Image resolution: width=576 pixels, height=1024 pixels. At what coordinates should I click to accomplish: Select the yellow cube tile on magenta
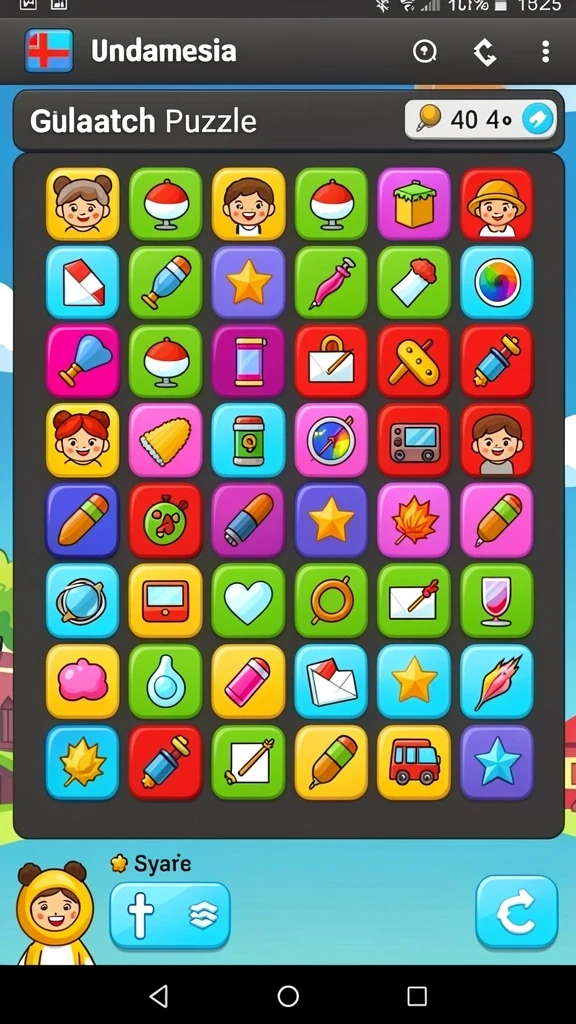[x=414, y=204]
